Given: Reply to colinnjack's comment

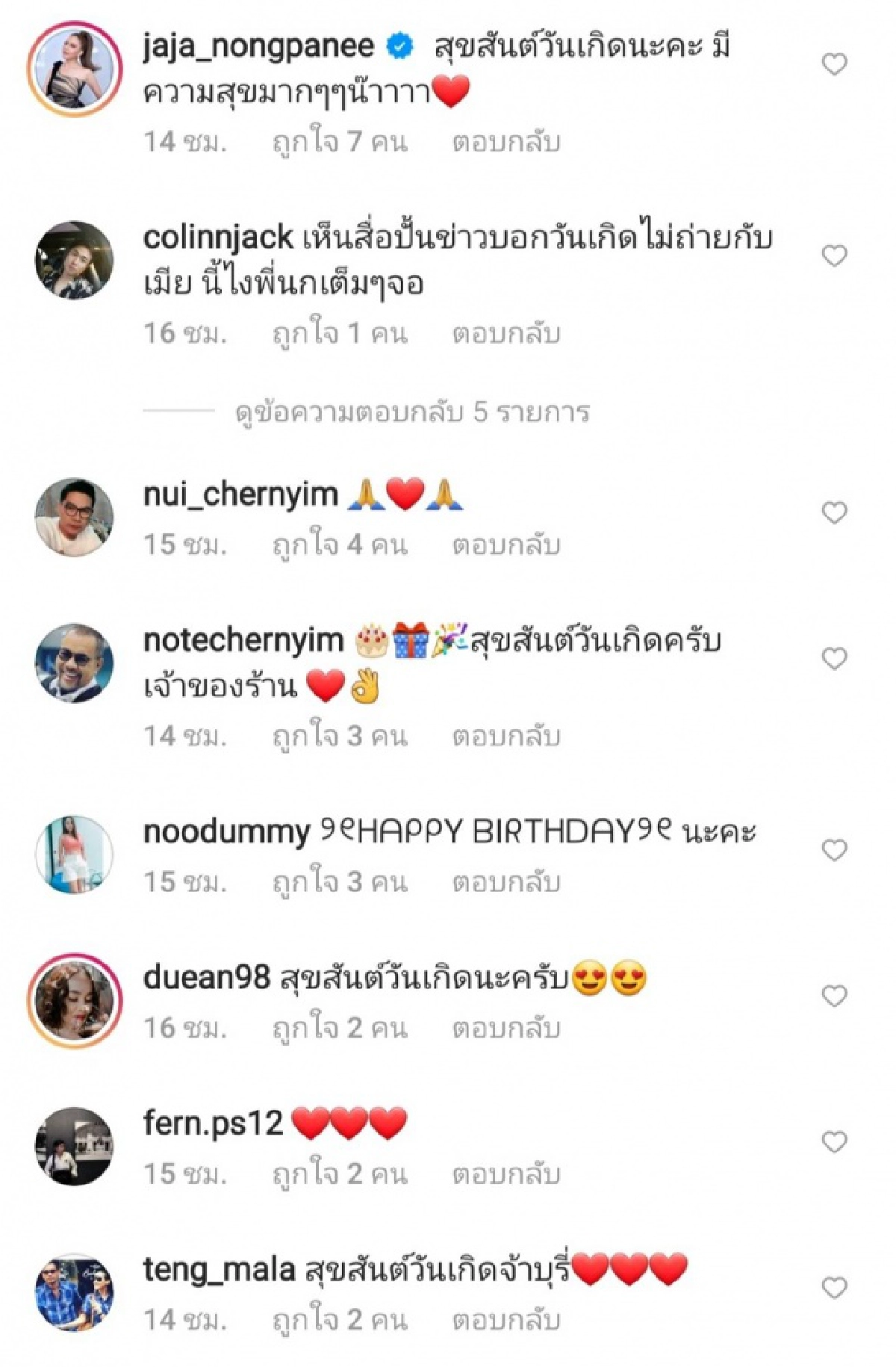Looking at the screenshot, I should (x=505, y=333).
